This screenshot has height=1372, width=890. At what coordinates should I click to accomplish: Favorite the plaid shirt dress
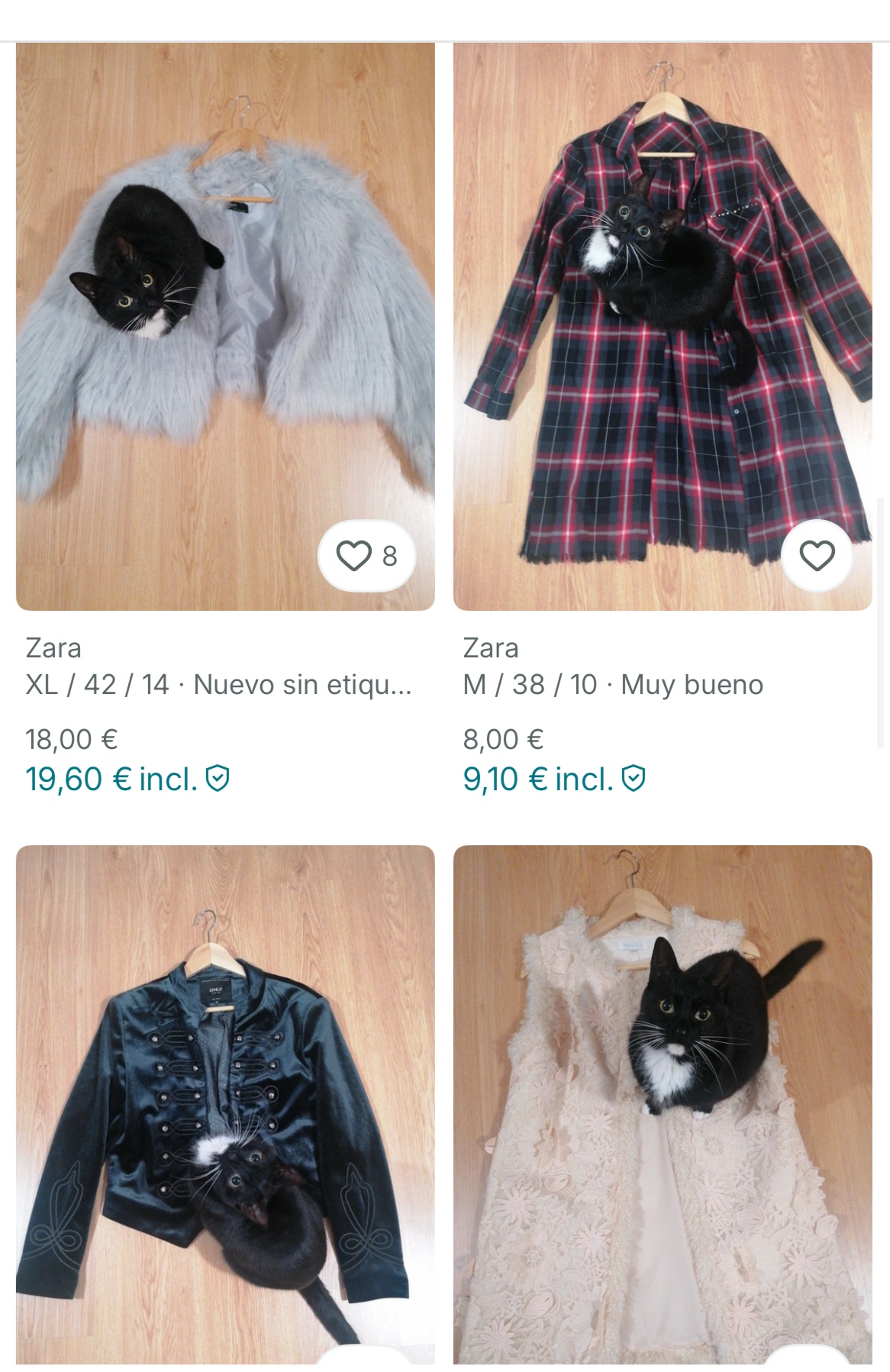[x=817, y=556]
